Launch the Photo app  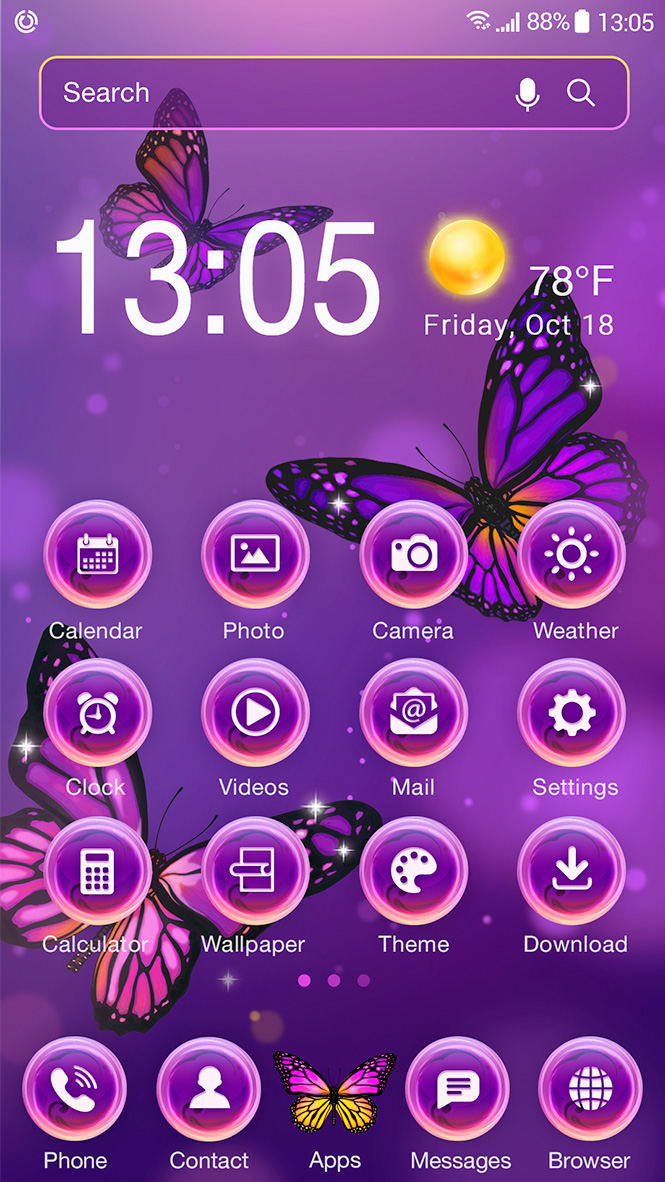pyautogui.click(x=255, y=555)
